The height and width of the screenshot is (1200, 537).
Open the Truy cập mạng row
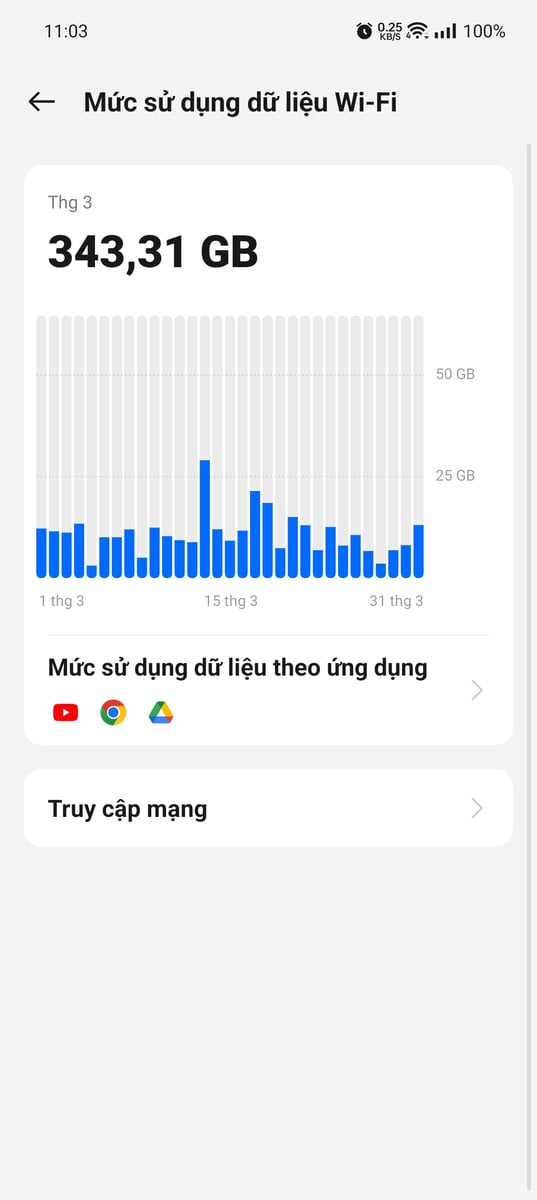(268, 808)
